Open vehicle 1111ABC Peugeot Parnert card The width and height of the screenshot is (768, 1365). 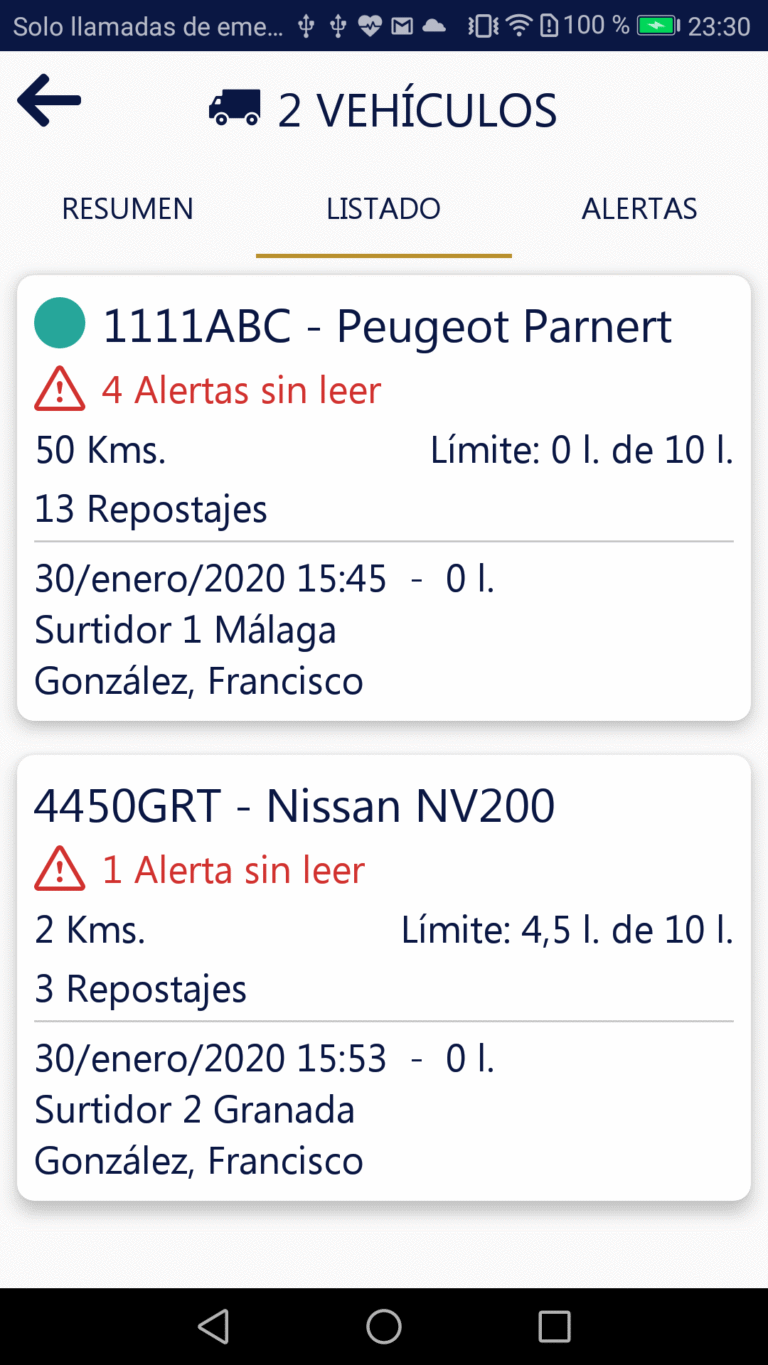(384, 497)
